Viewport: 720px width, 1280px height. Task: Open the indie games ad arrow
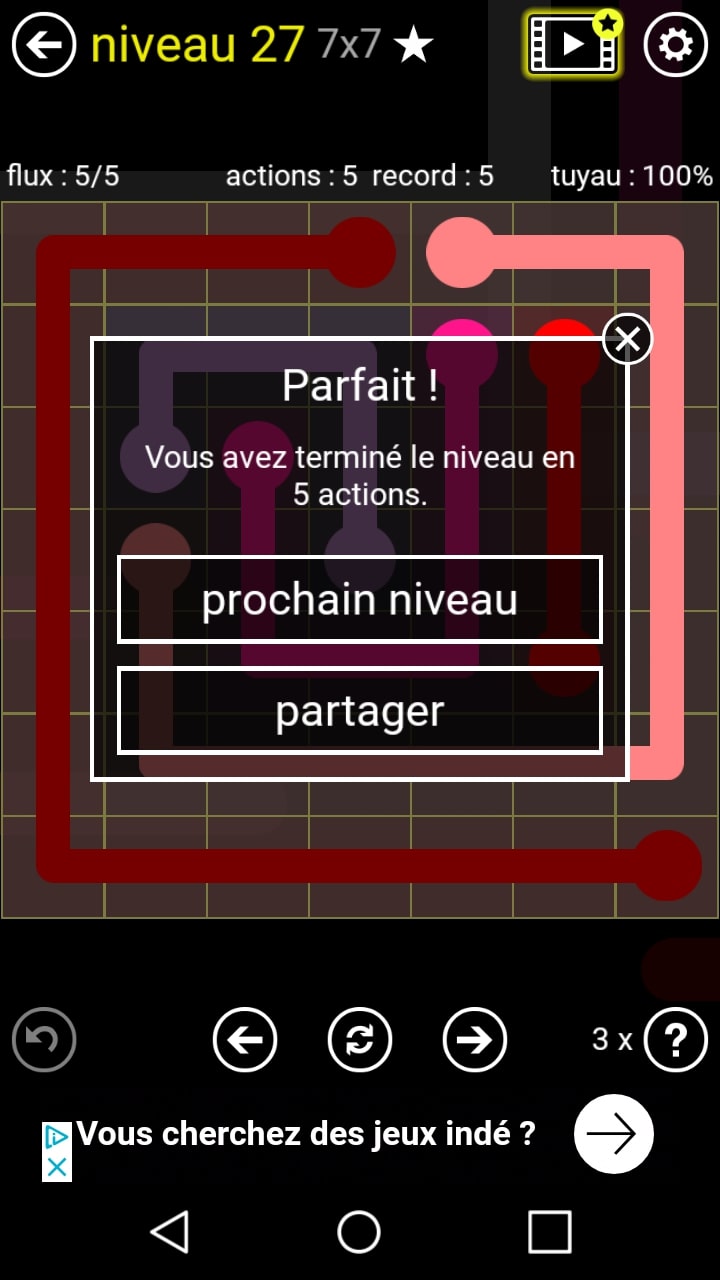(613, 1134)
